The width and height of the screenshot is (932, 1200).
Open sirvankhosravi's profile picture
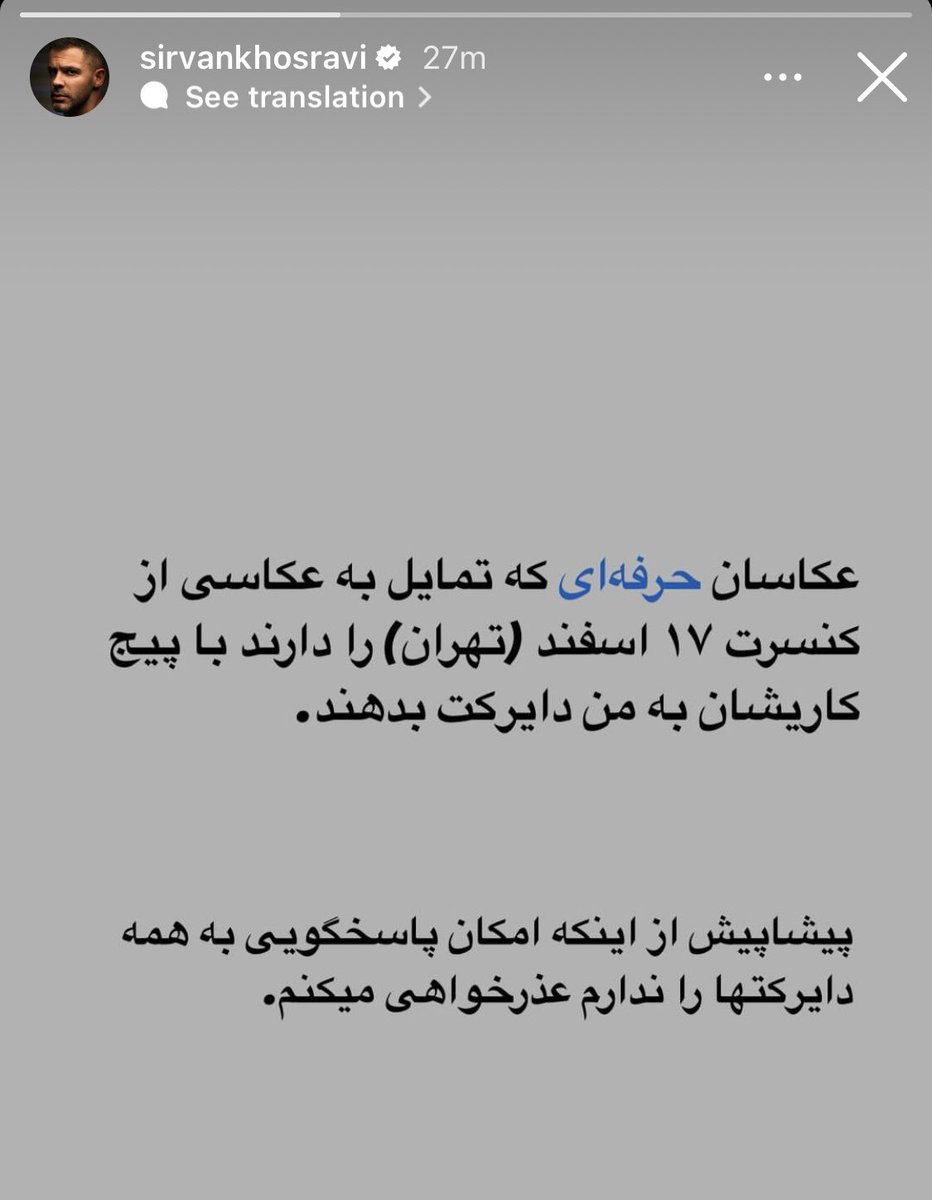[x=69, y=77]
